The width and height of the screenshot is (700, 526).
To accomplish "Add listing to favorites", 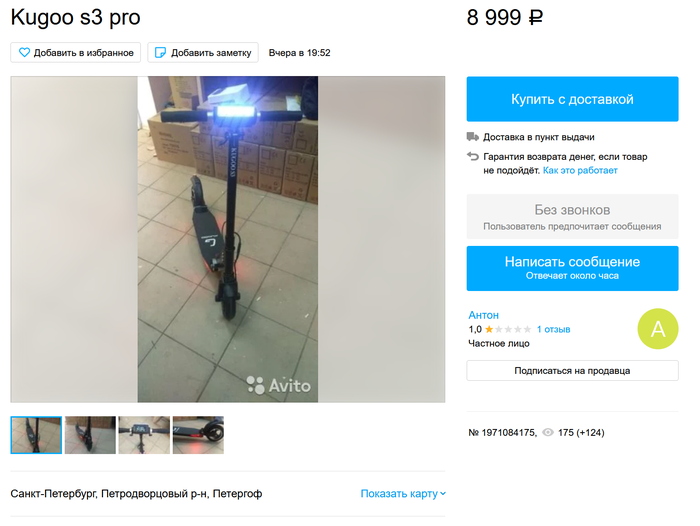I will 76,53.
